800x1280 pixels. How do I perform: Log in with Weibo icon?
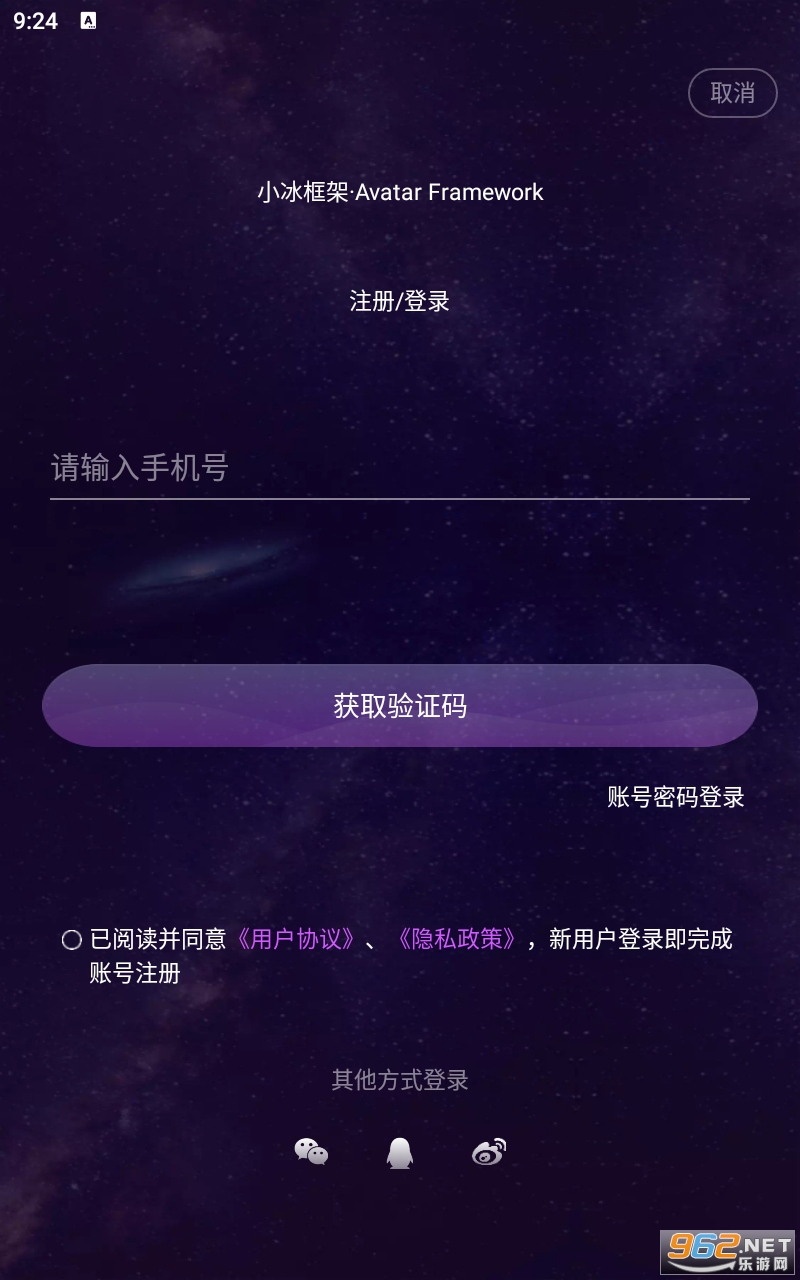(489, 1152)
